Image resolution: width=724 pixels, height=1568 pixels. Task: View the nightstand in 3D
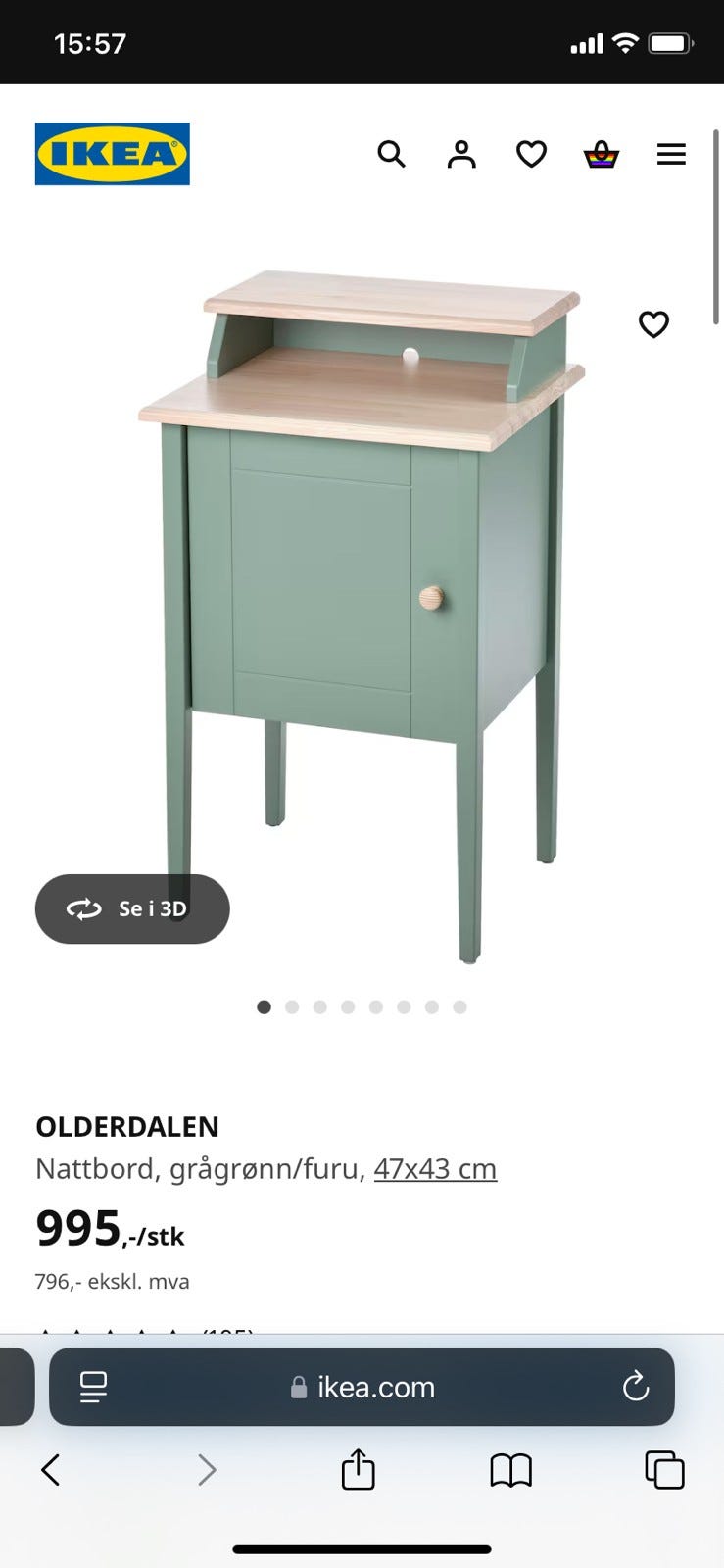131,908
